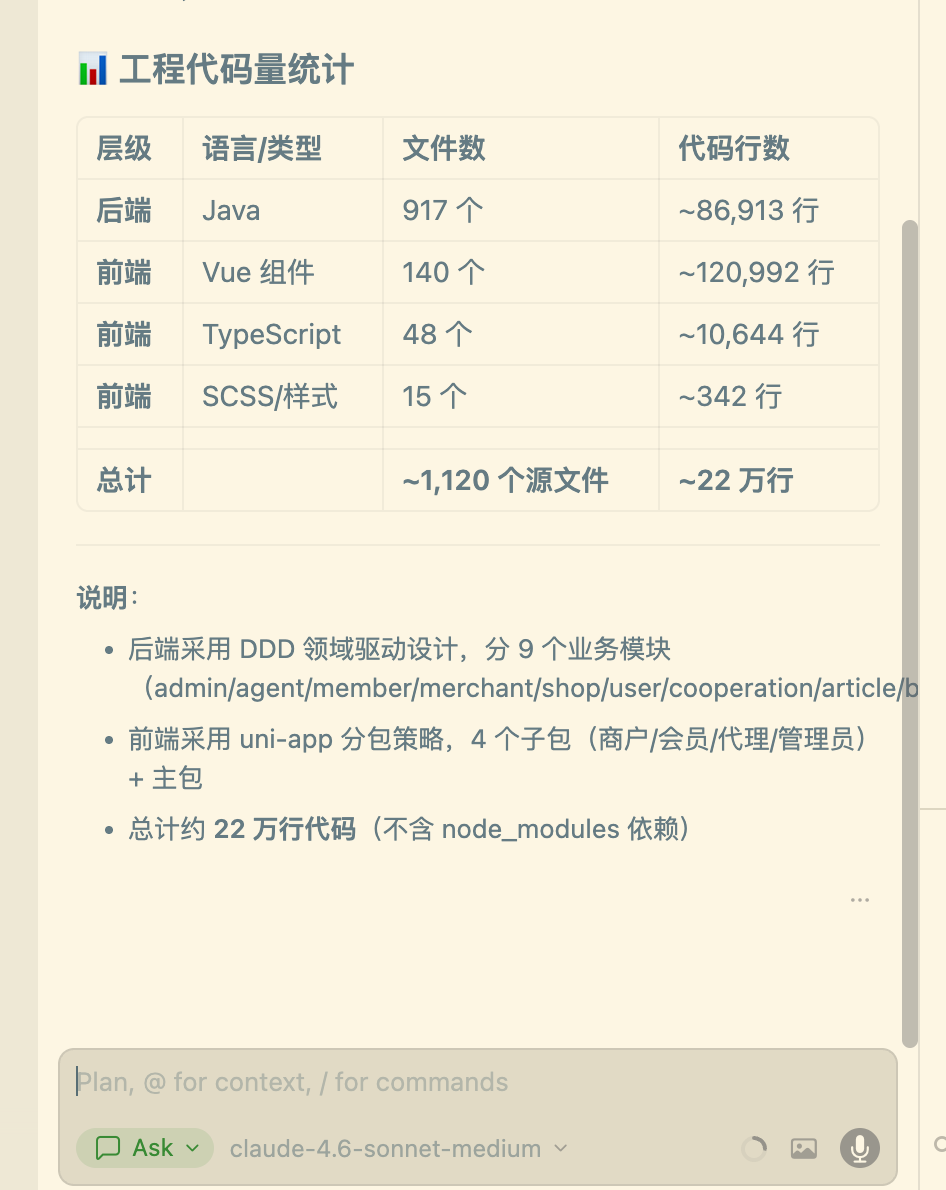Attach an image with the picture icon
The width and height of the screenshot is (946, 1190).
click(x=803, y=1148)
